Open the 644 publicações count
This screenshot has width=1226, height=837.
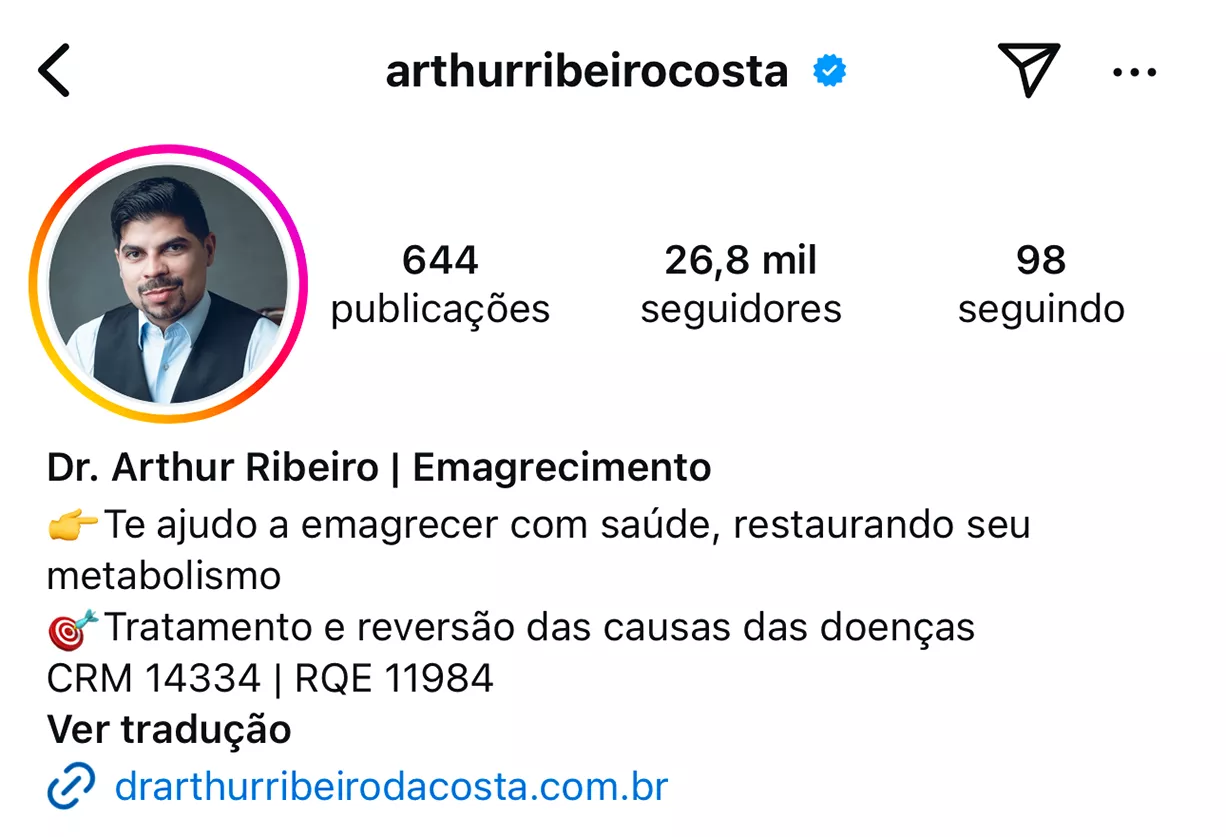pos(440,284)
